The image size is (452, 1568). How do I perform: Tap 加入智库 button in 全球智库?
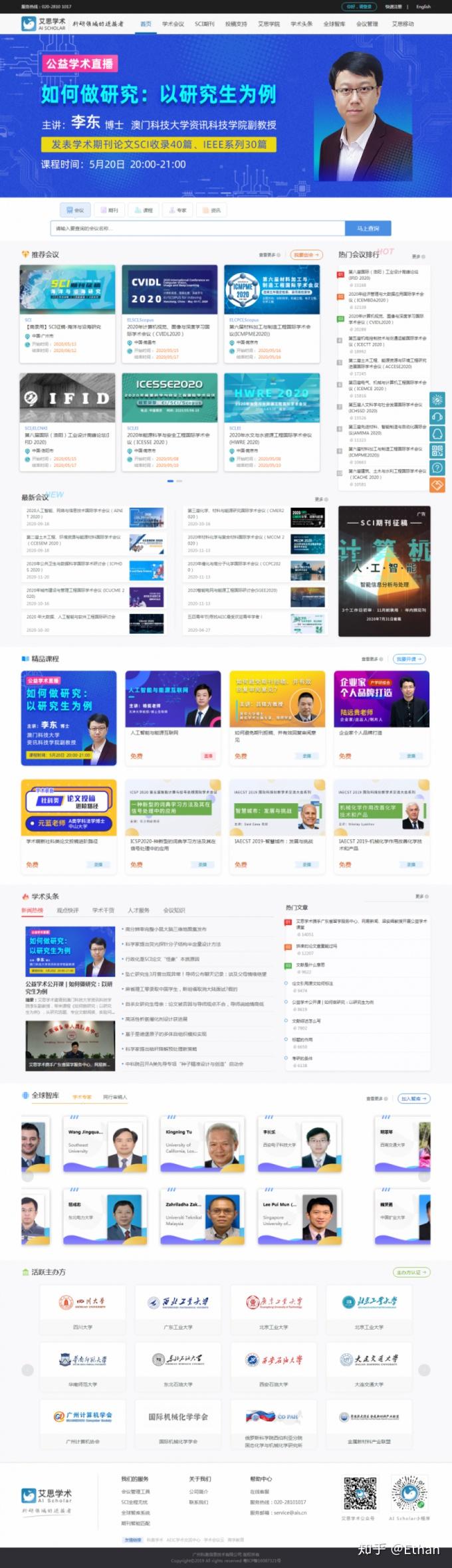click(x=414, y=1099)
